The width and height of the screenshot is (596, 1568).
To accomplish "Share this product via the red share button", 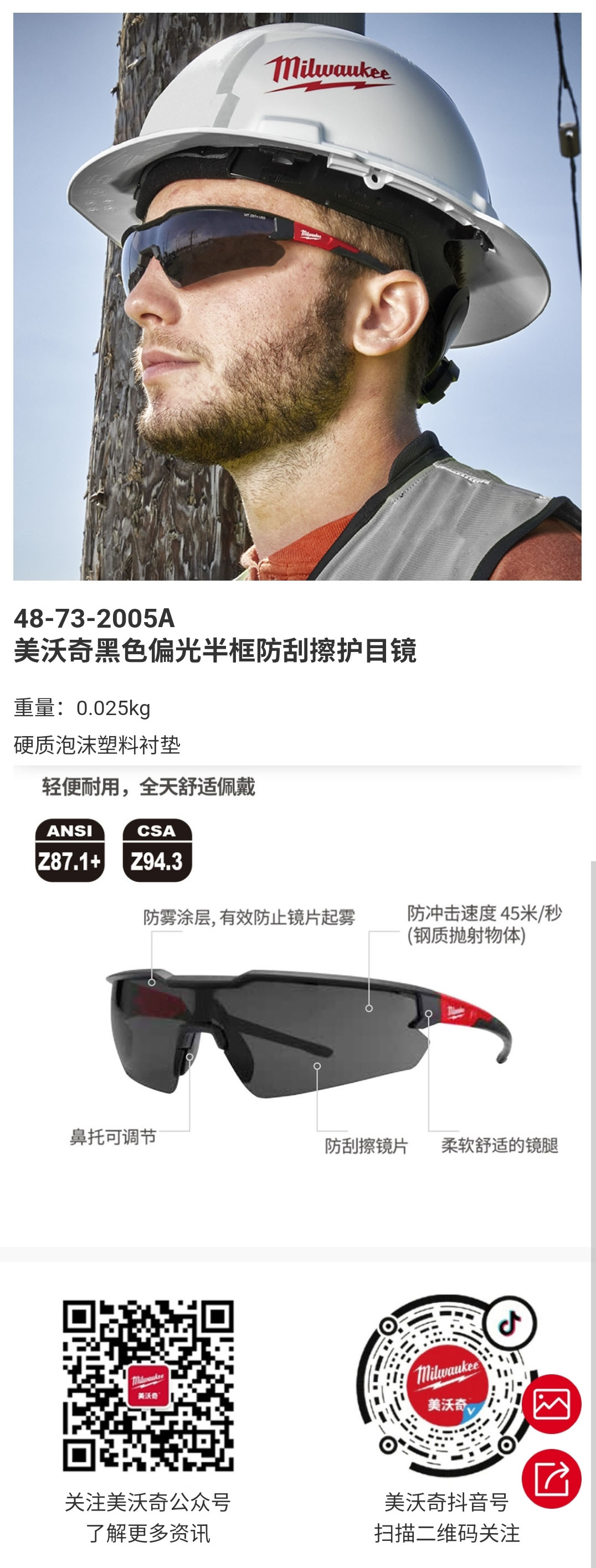I will [x=552, y=1478].
